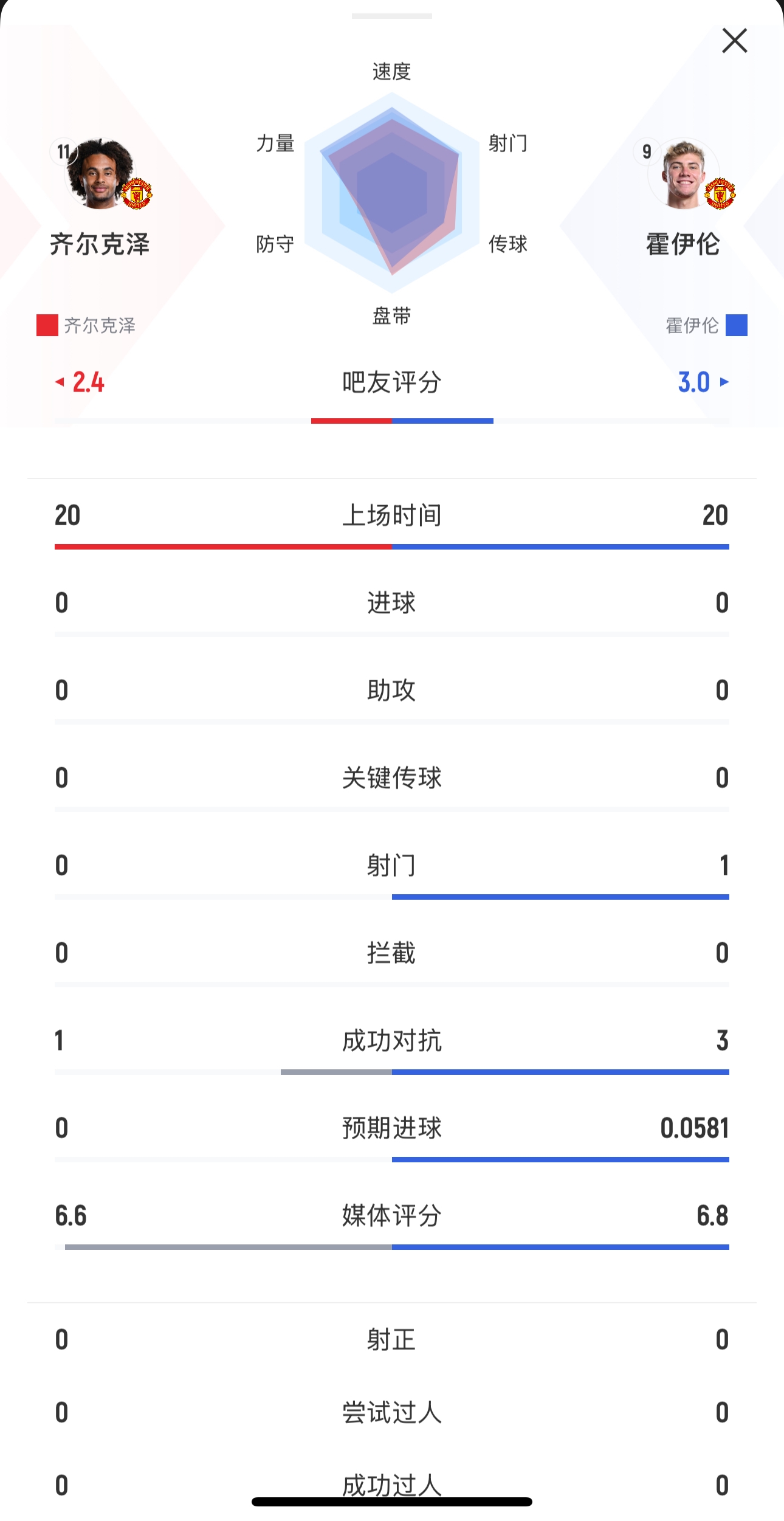Tap the red arrow beside 2.4 rating
The width and height of the screenshot is (784, 1521).
point(60,382)
